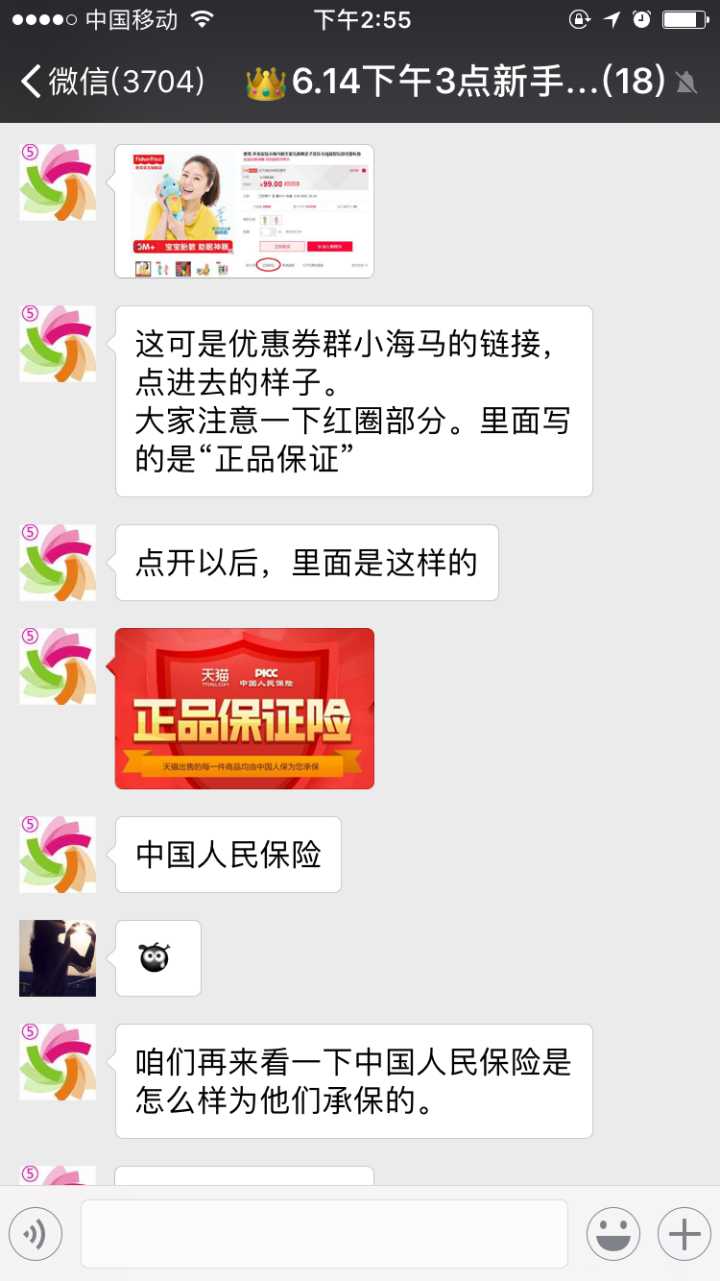Go back to the WeChat chat list

pyautogui.click(x=110, y=82)
